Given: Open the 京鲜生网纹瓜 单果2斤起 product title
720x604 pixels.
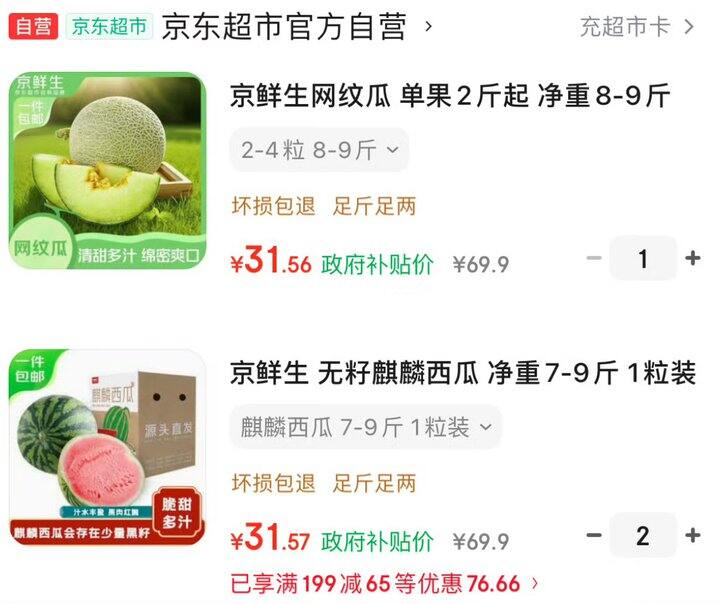Looking at the screenshot, I should [449, 96].
